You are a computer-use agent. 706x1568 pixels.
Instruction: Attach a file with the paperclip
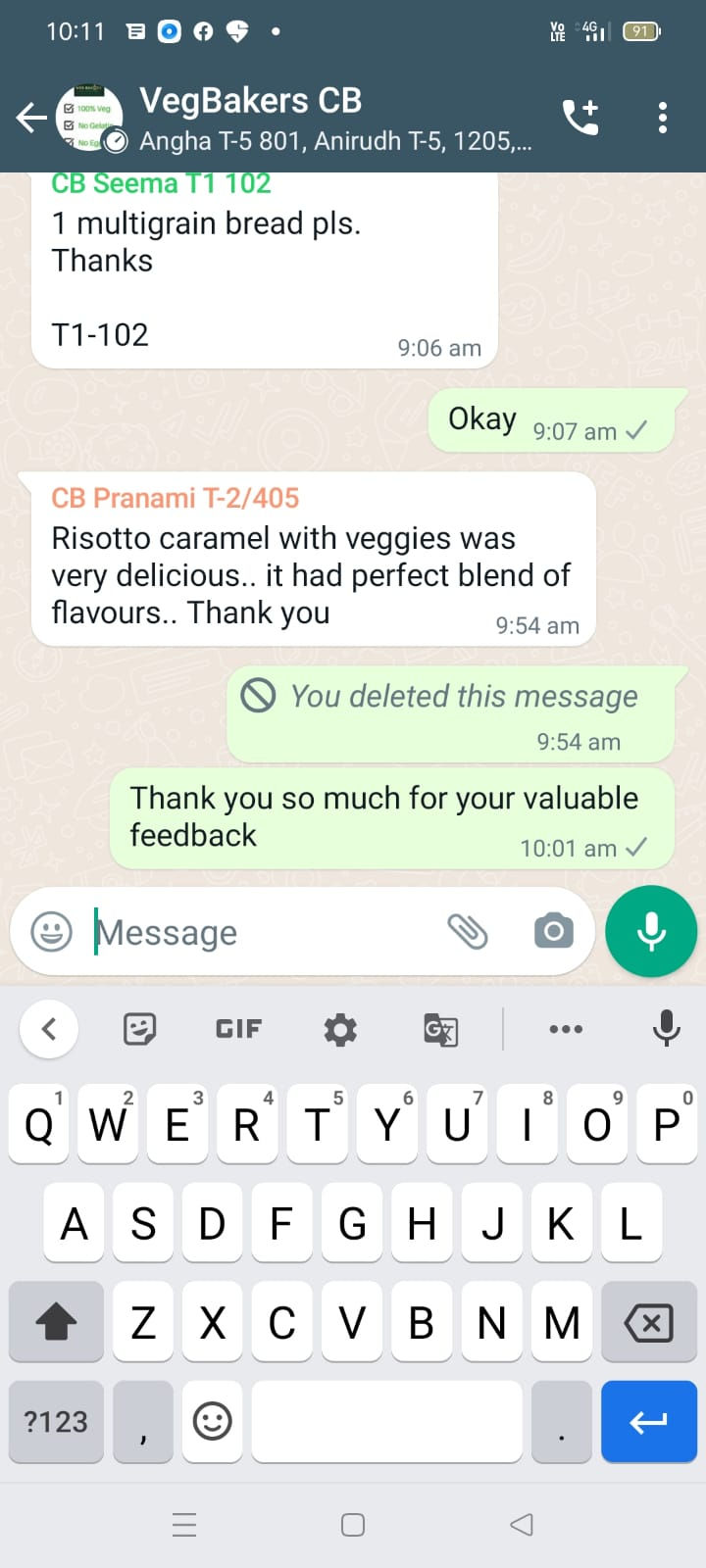[467, 931]
